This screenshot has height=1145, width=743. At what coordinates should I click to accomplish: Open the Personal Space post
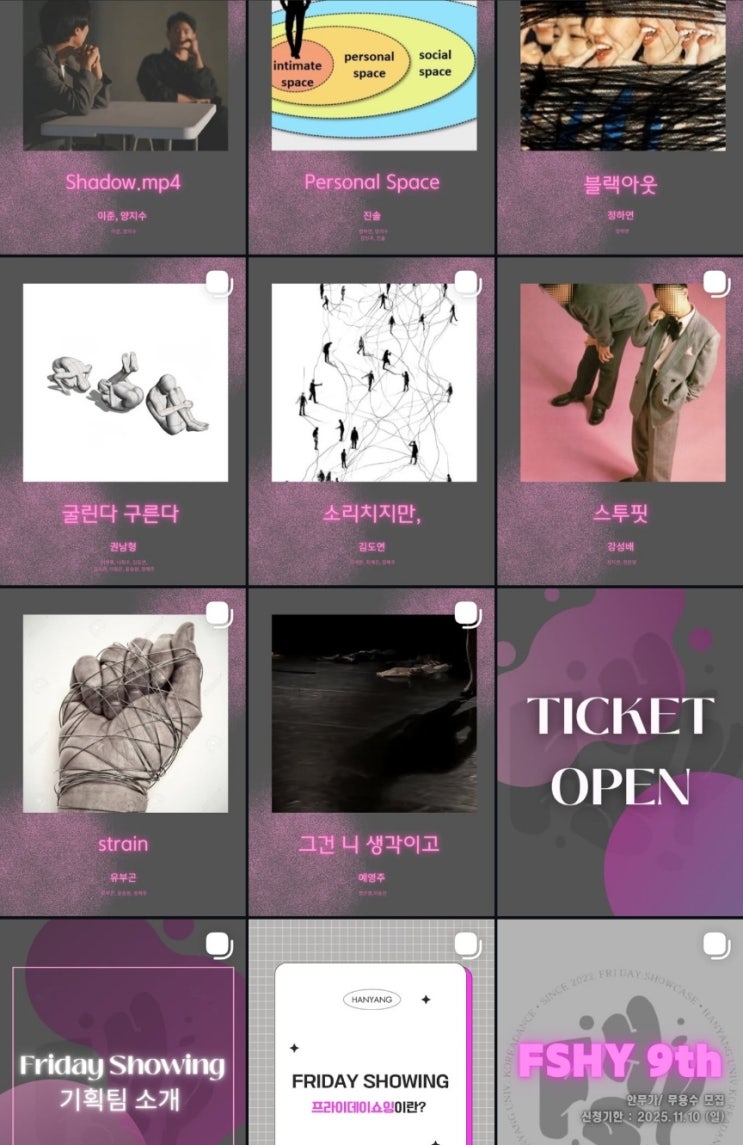[372, 125]
